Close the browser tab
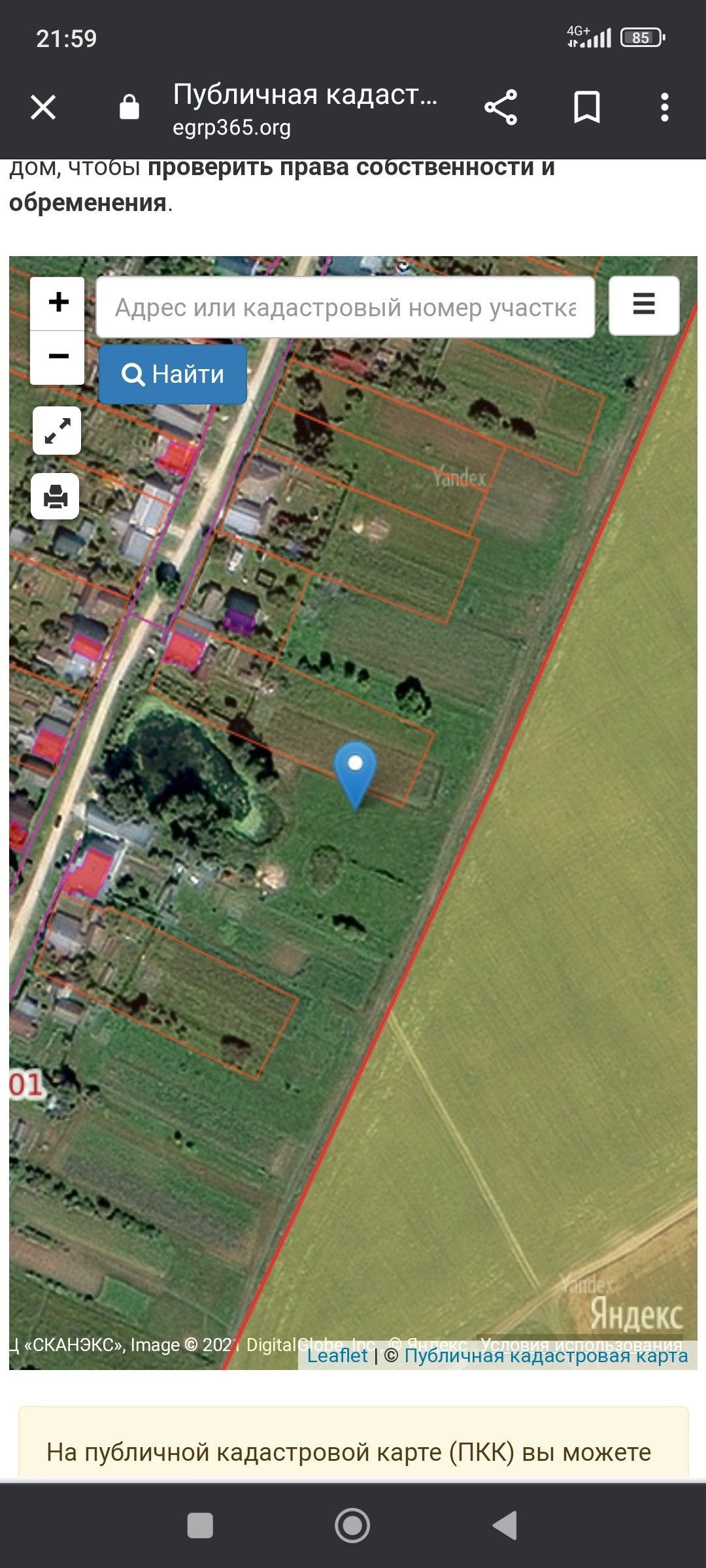The image size is (706, 1568). (43, 107)
